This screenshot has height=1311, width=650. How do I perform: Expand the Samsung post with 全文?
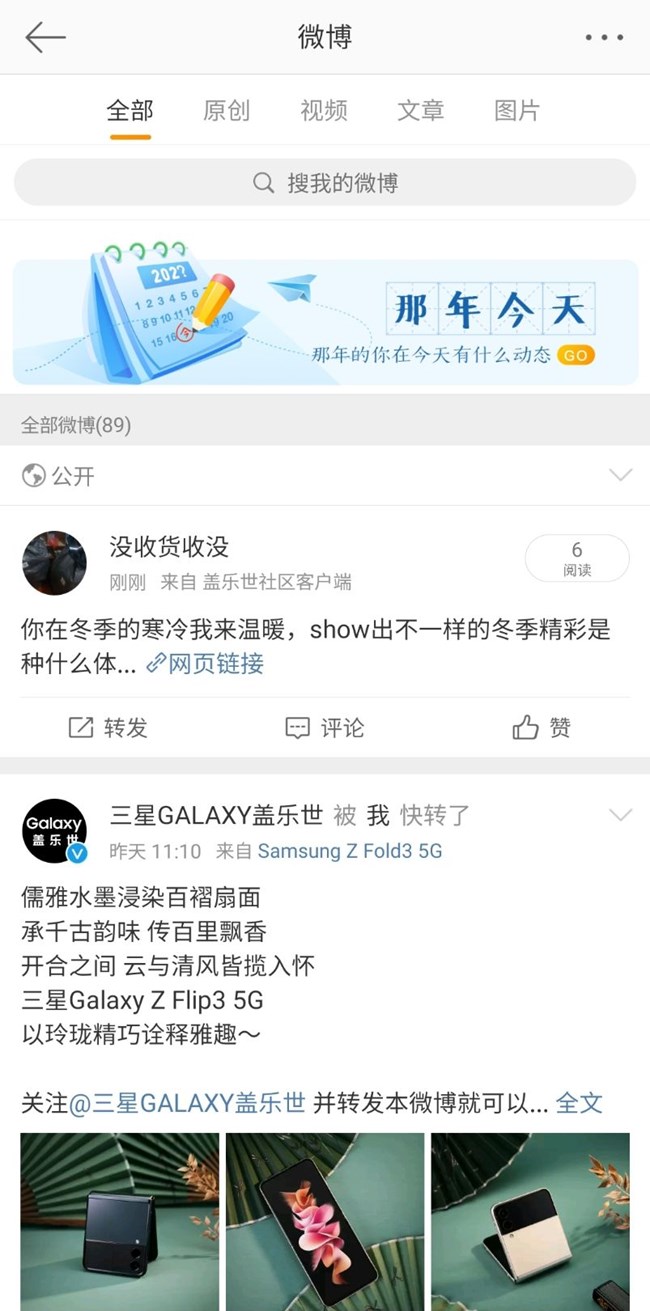pyautogui.click(x=579, y=1103)
